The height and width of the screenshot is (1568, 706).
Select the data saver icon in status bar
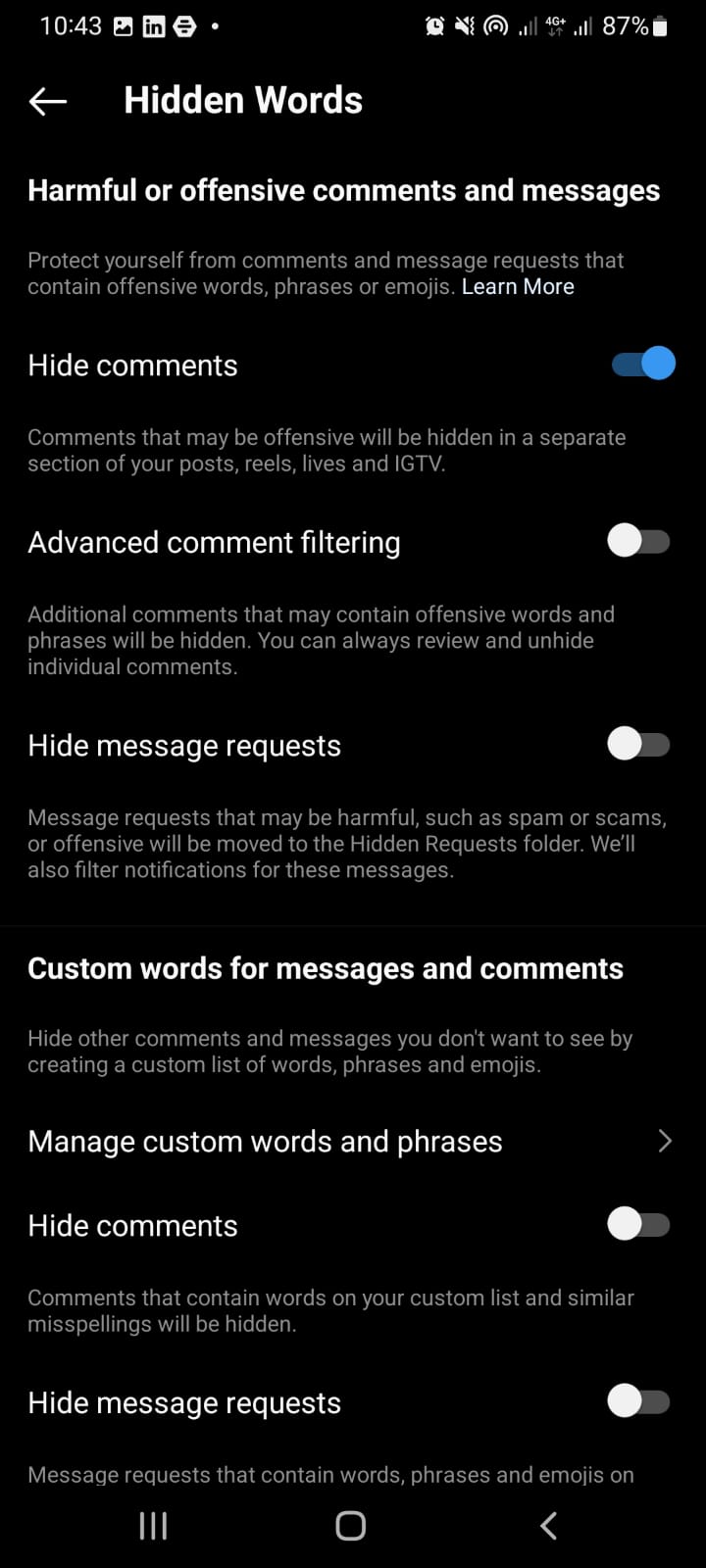coord(498,25)
